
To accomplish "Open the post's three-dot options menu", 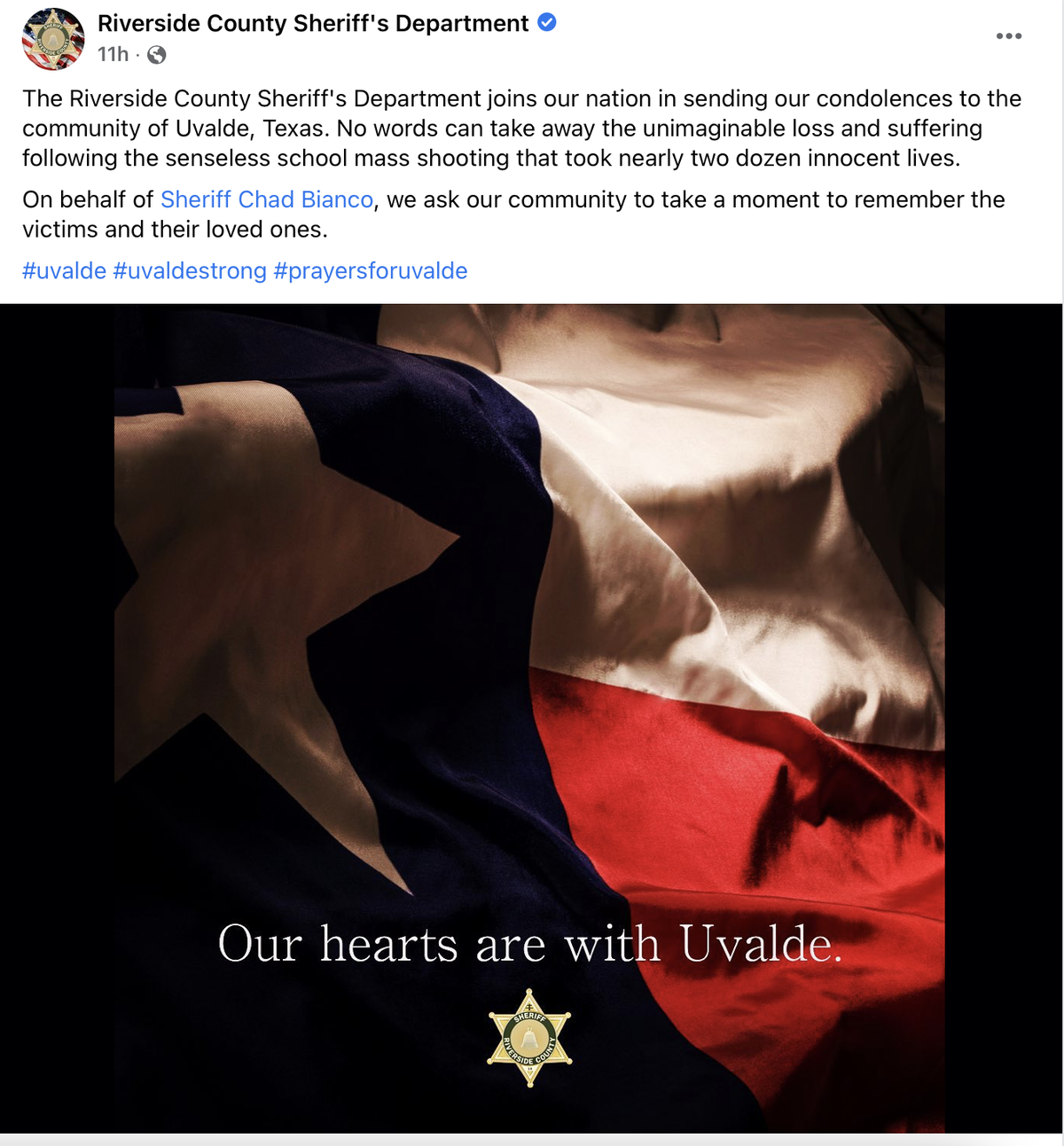I will pyautogui.click(x=1008, y=36).
